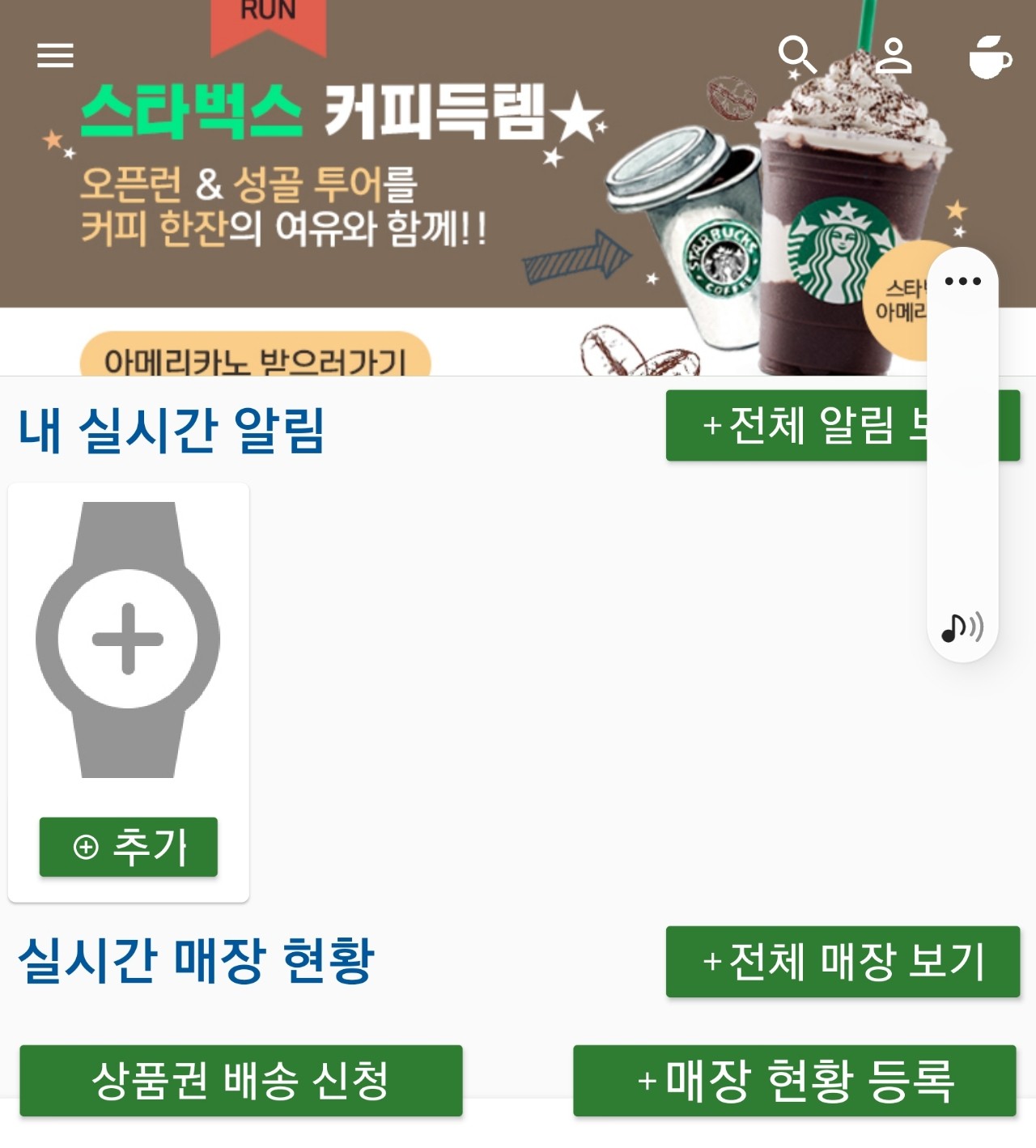Register store status with +매장 현황 등록
1036x1148 pixels.
coord(794,1081)
